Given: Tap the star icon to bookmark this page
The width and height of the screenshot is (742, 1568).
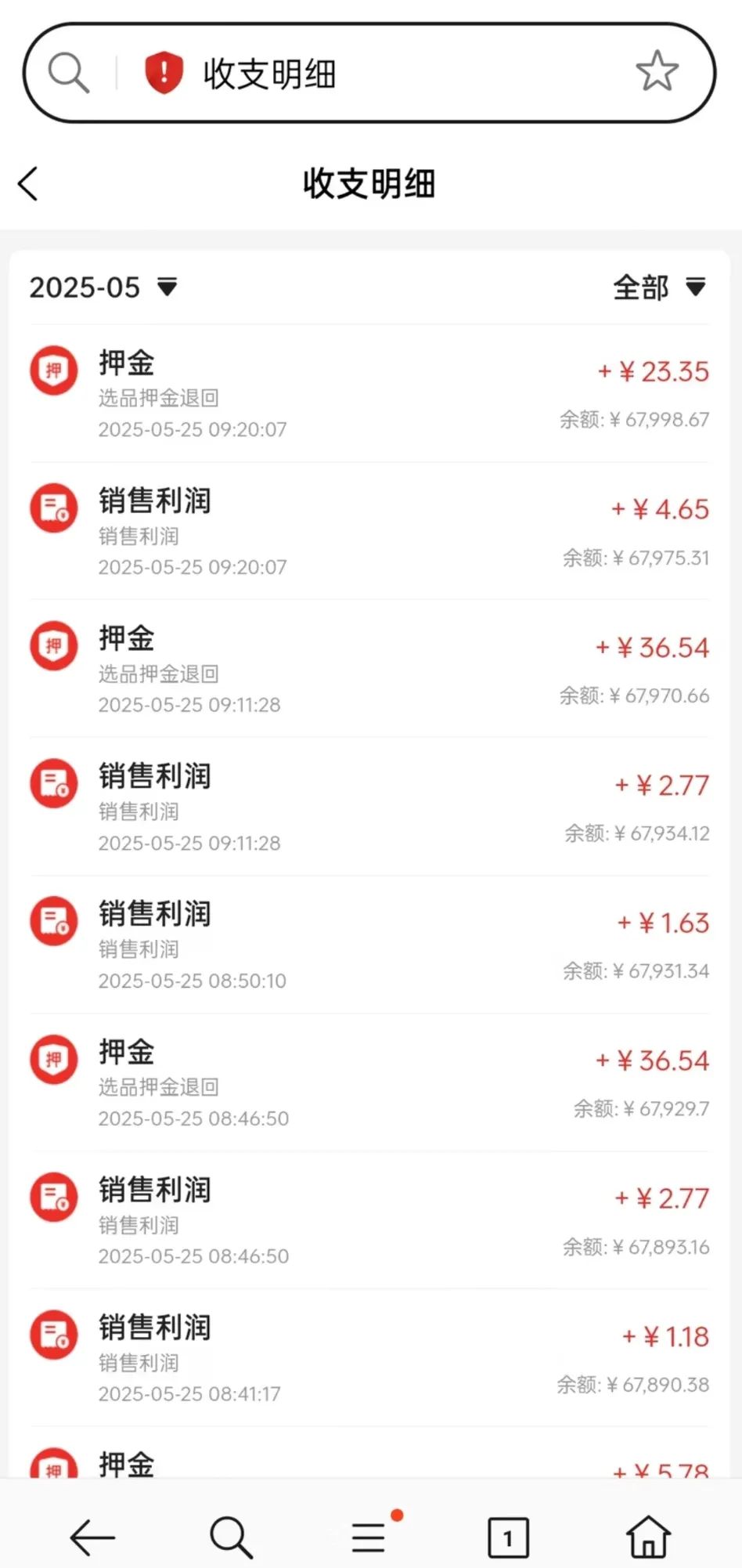Looking at the screenshot, I should coord(657,74).
